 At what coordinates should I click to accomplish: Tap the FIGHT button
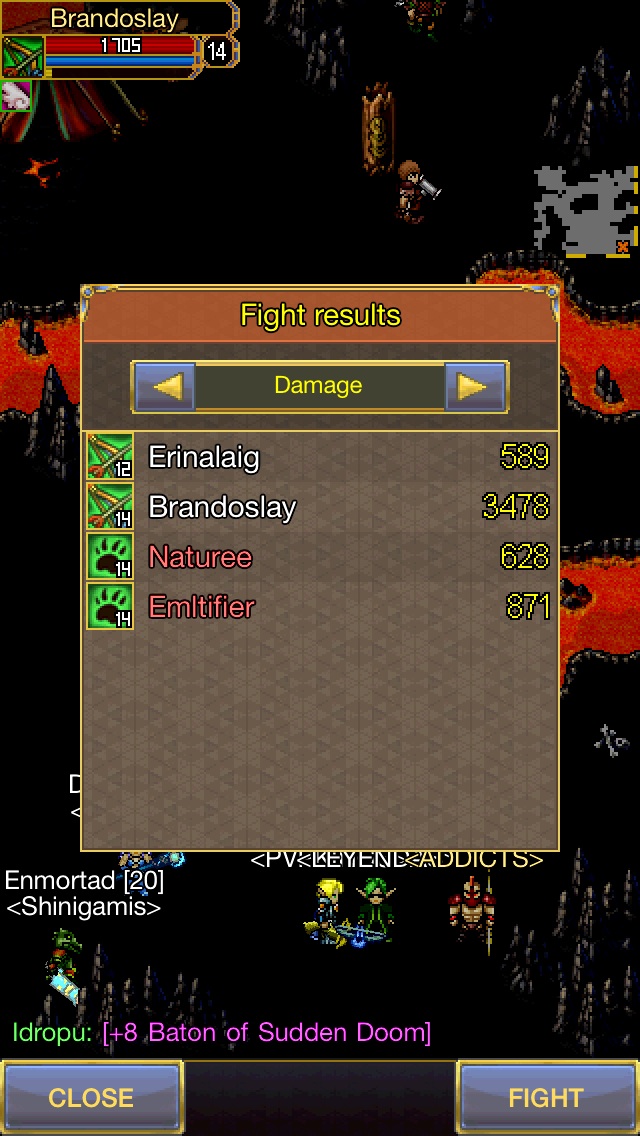(x=547, y=1097)
